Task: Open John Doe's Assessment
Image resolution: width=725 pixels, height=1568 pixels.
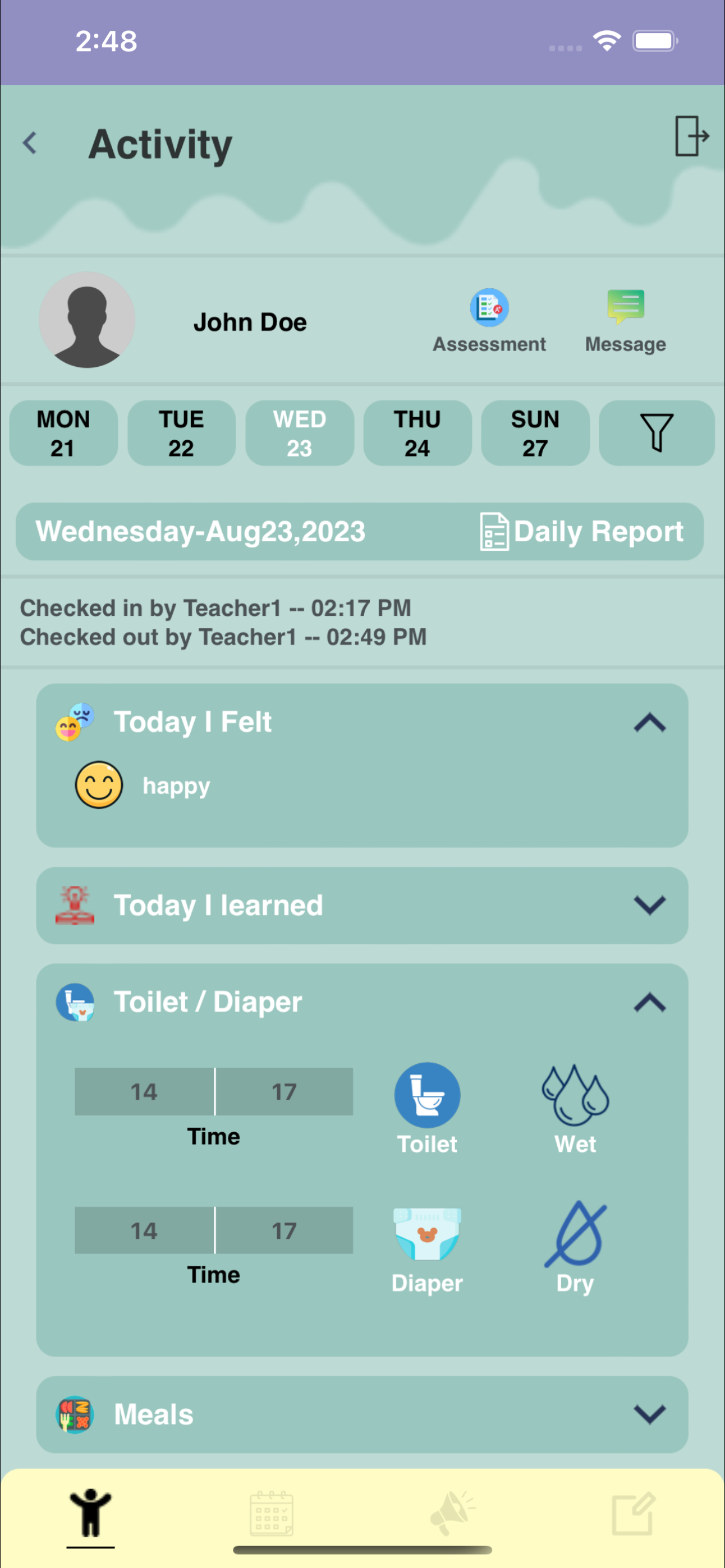Action: coord(489,321)
